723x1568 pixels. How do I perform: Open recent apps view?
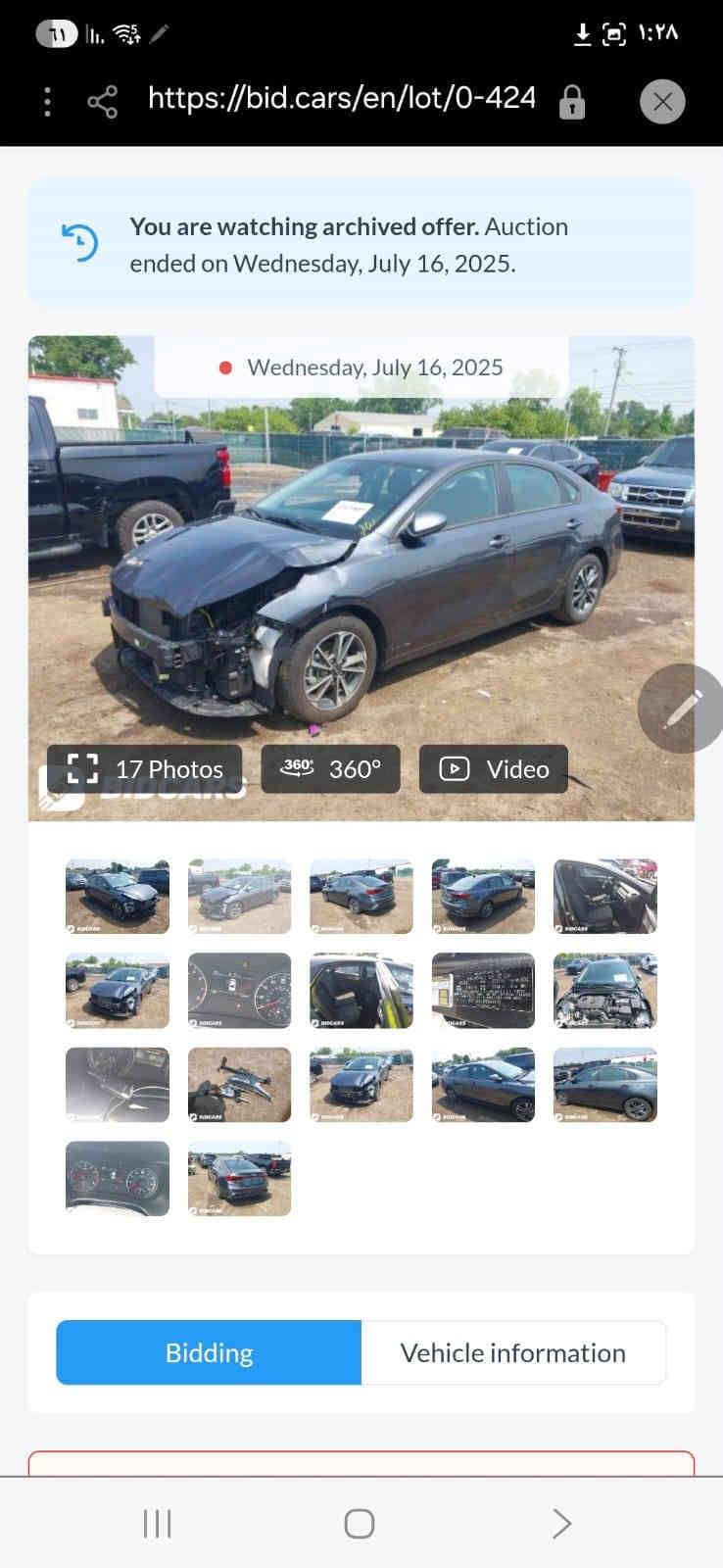tap(157, 1524)
